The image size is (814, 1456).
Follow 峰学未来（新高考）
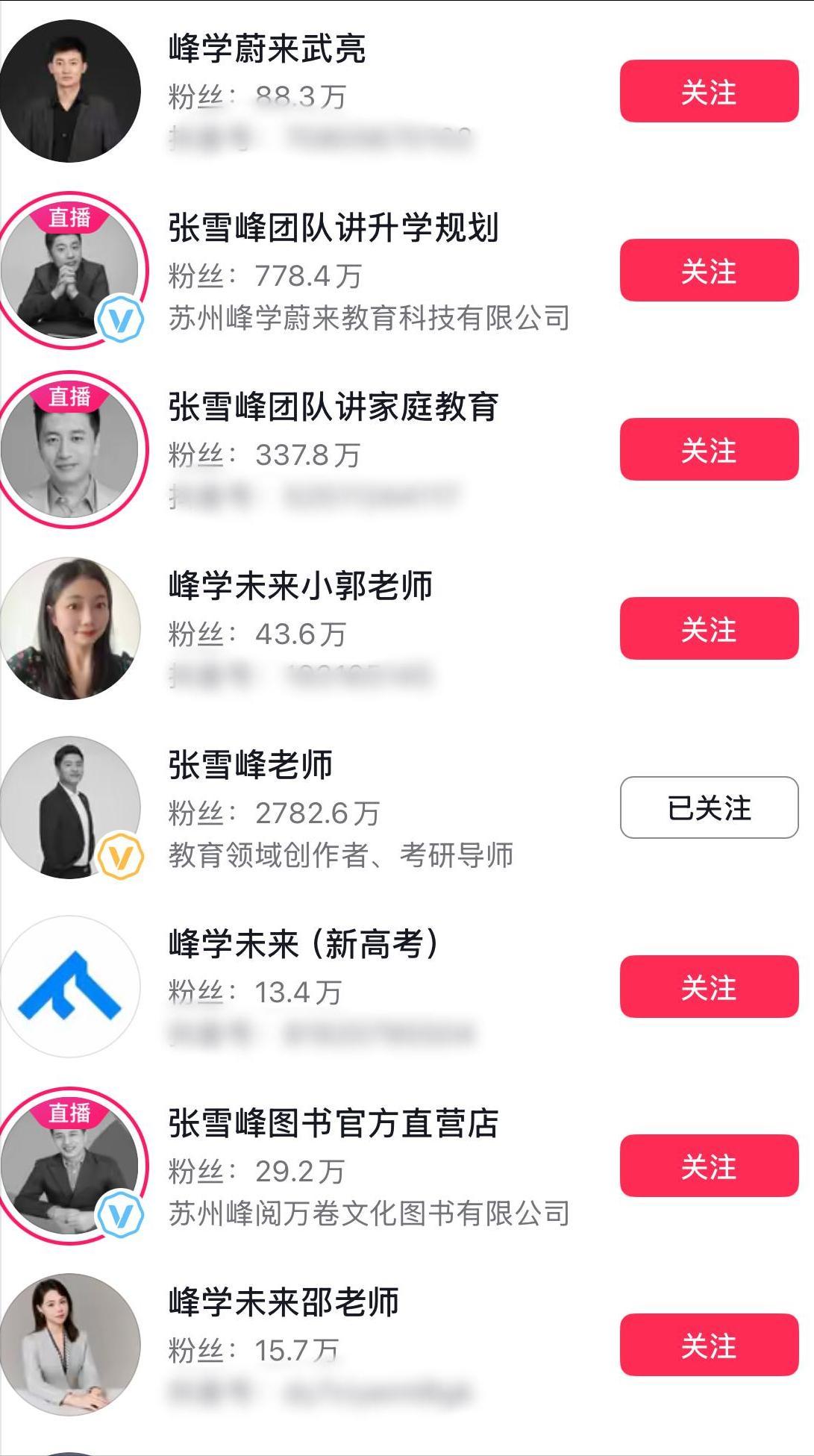pyautogui.click(x=709, y=987)
